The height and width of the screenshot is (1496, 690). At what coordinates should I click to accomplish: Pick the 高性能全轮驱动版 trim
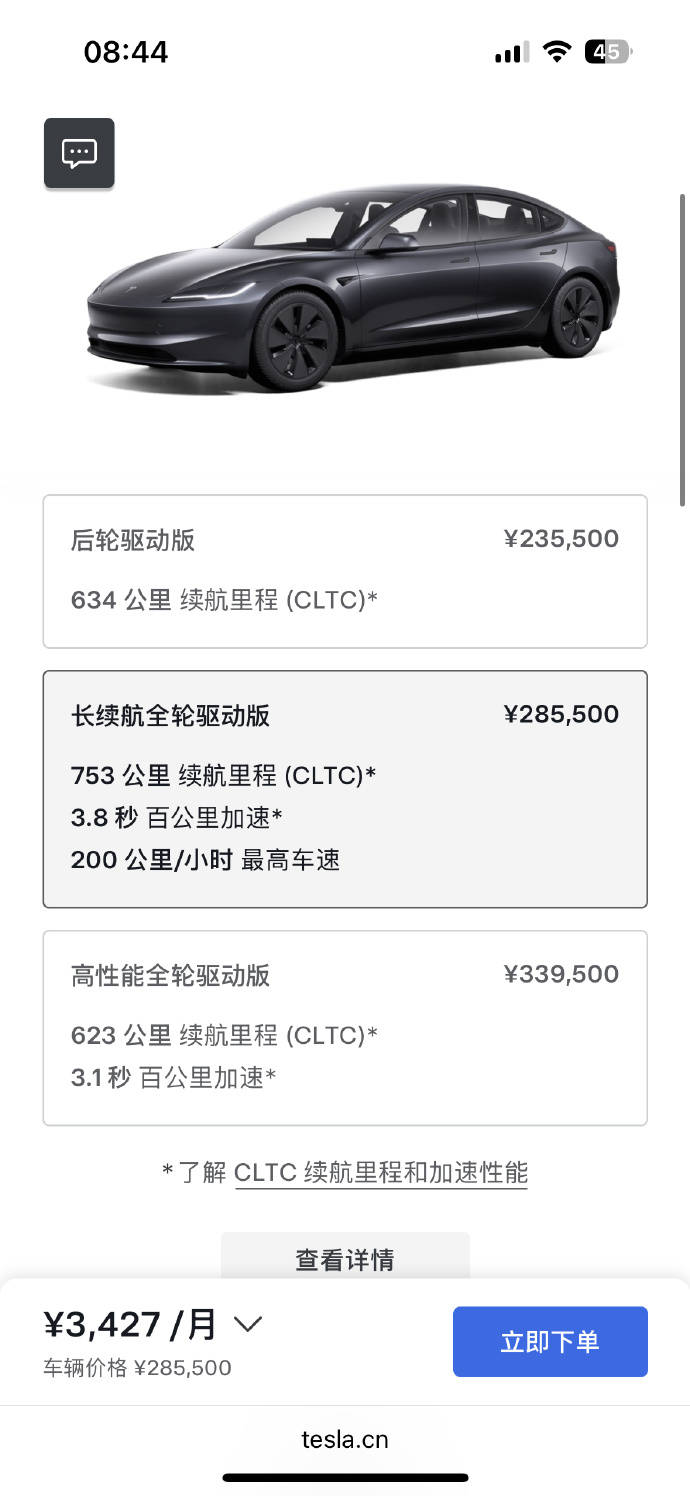point(345,1028)
